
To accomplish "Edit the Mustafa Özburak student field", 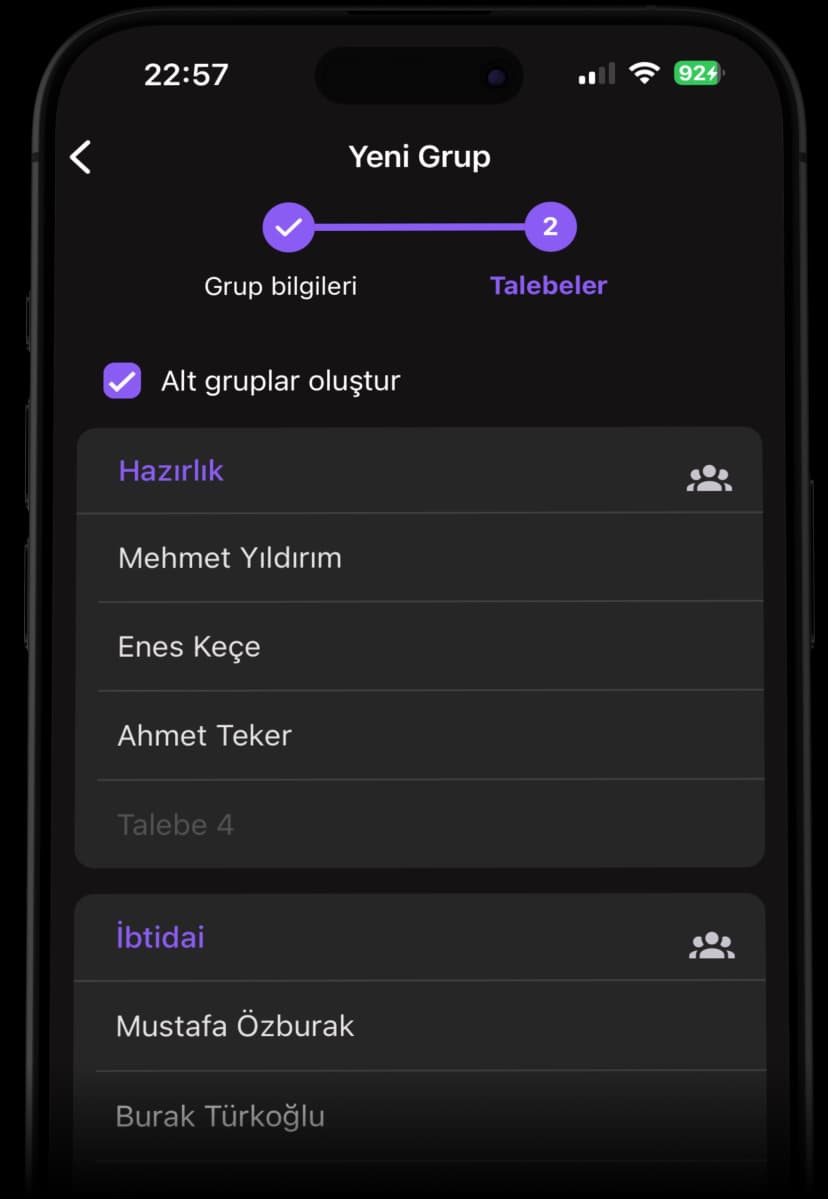I will 420,1026.
